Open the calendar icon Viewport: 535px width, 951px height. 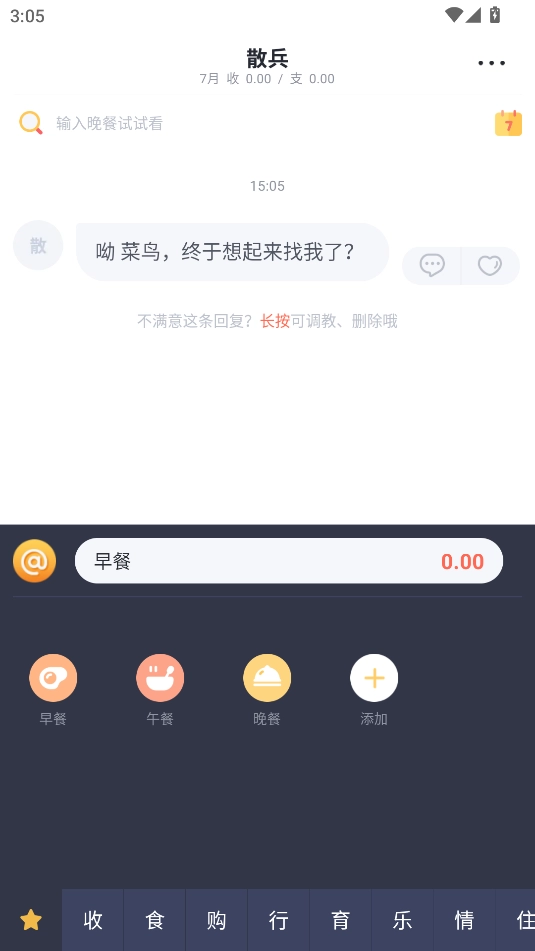[508, 123]
